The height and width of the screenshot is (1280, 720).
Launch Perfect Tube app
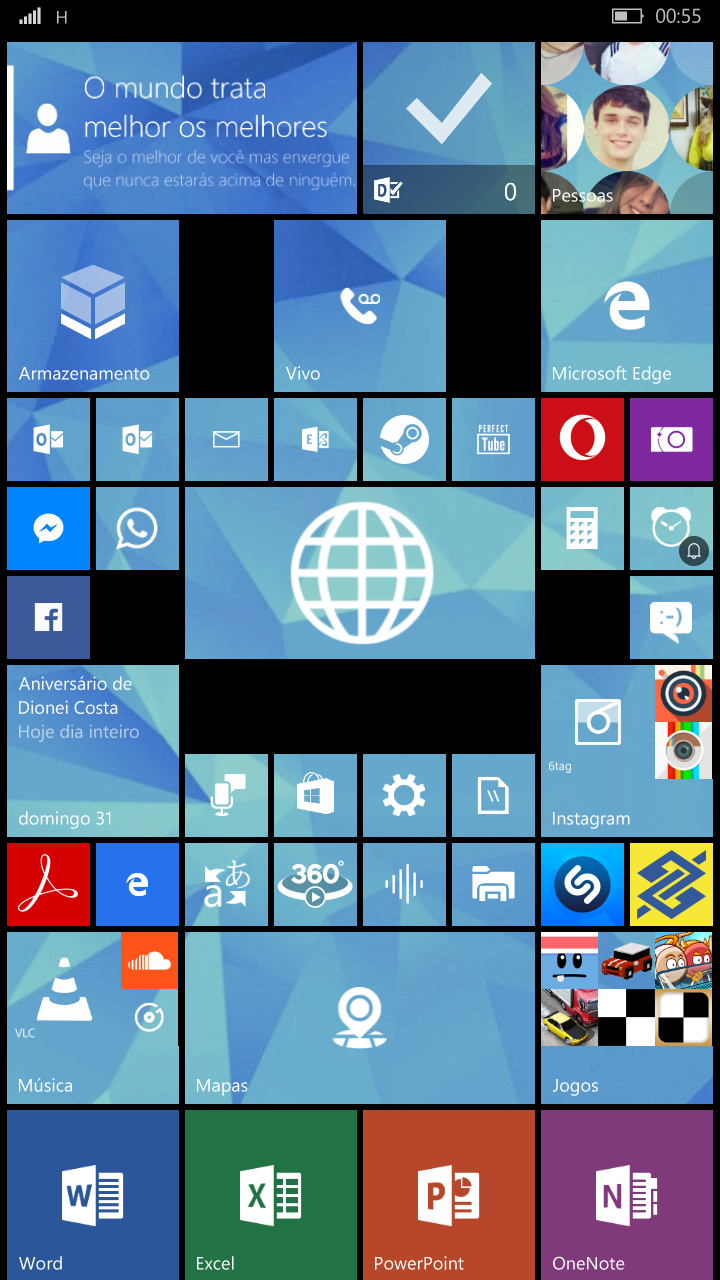point(493,439)
